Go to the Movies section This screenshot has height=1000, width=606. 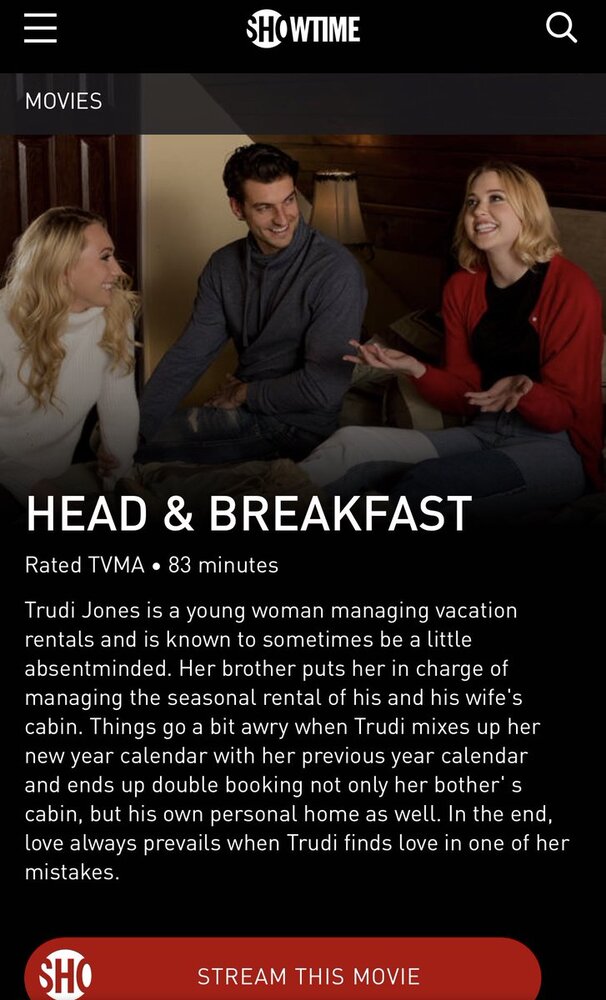[x=63, y=101]
